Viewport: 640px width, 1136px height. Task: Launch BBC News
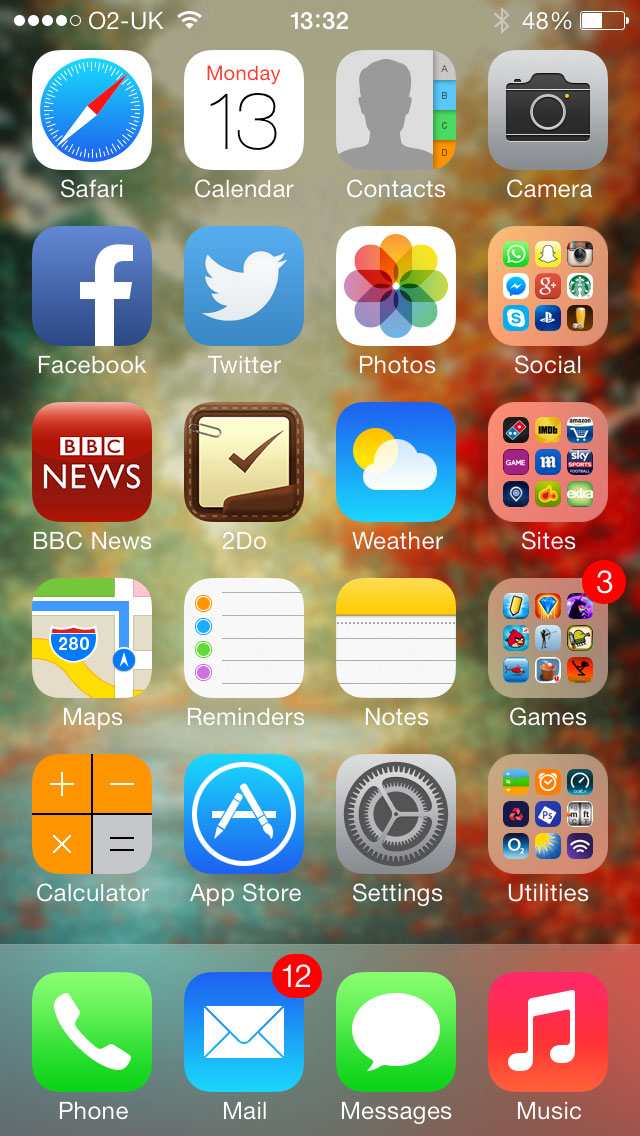tap(92, 462)
